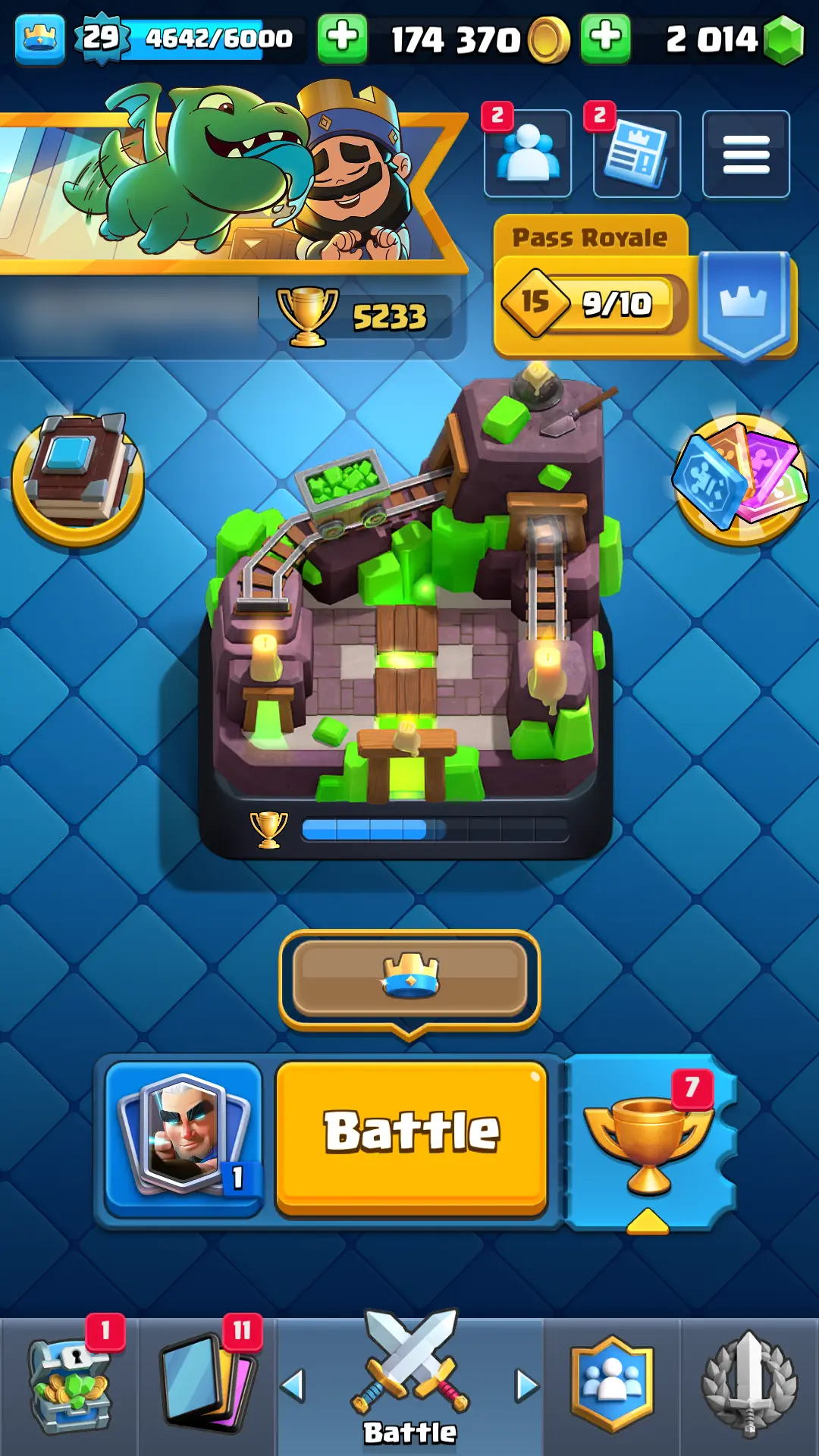The width and height of the screenshot is (819, 1456).
Task: Buy gems with the green plus button
Action: (605, 38)
